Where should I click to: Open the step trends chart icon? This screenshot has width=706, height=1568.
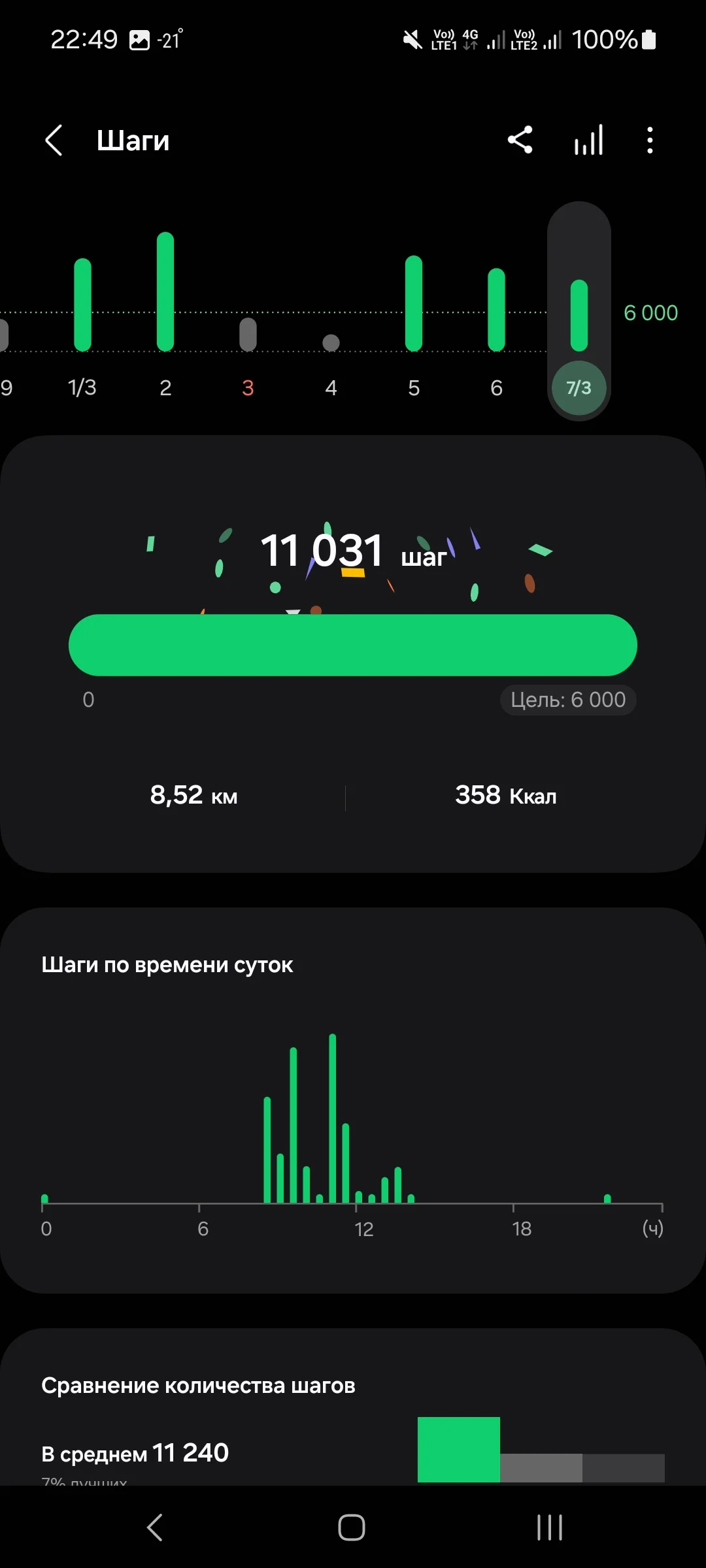588,140
